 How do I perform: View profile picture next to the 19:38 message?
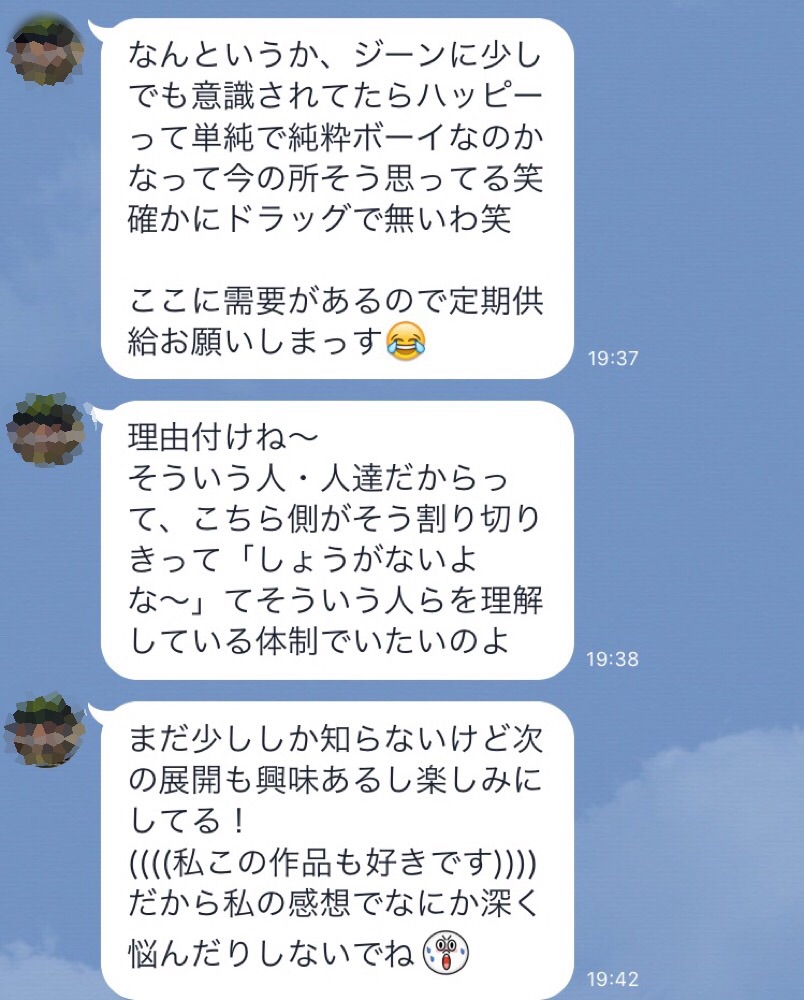point(44,430)
